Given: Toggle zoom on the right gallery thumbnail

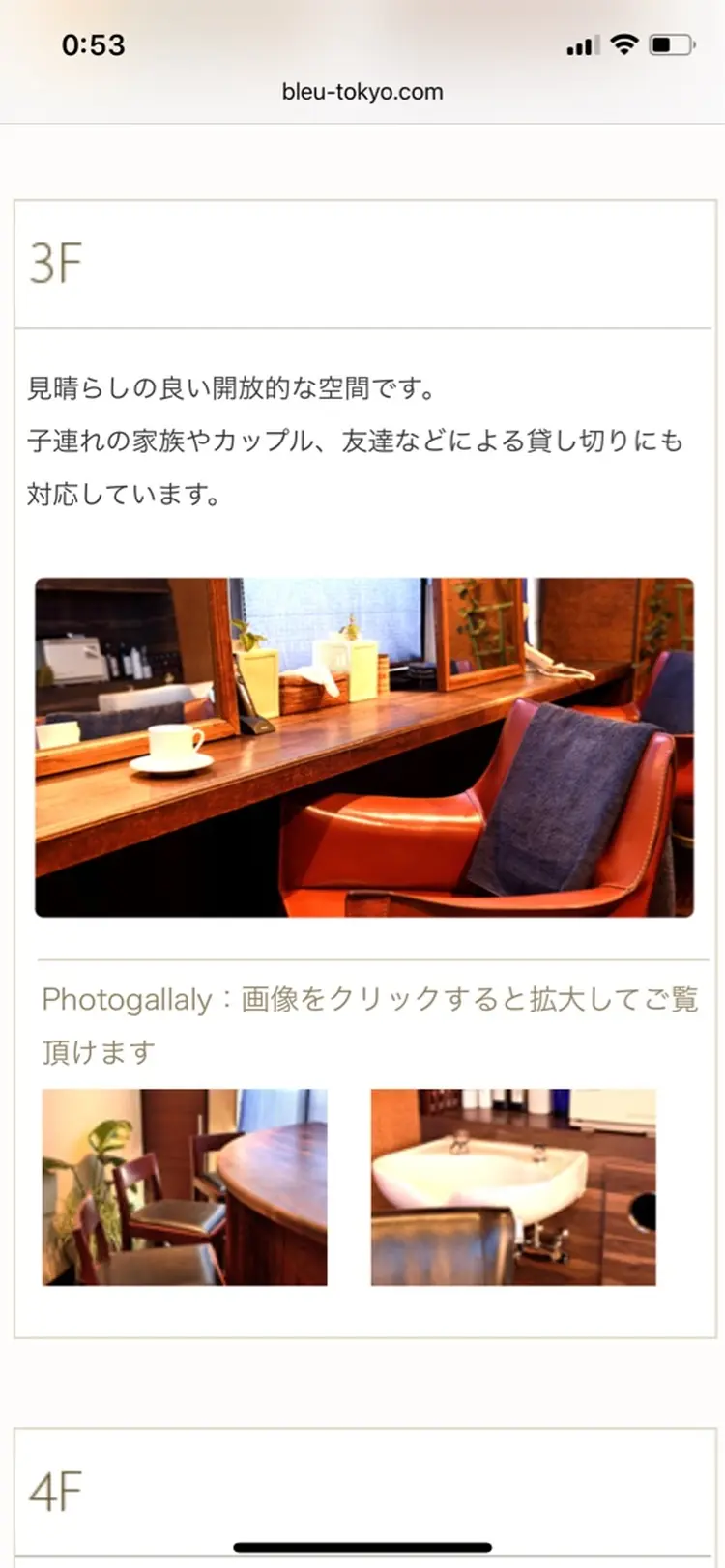Looking at the screenshot, I should pyautogui.click(x=513, y=1186).
